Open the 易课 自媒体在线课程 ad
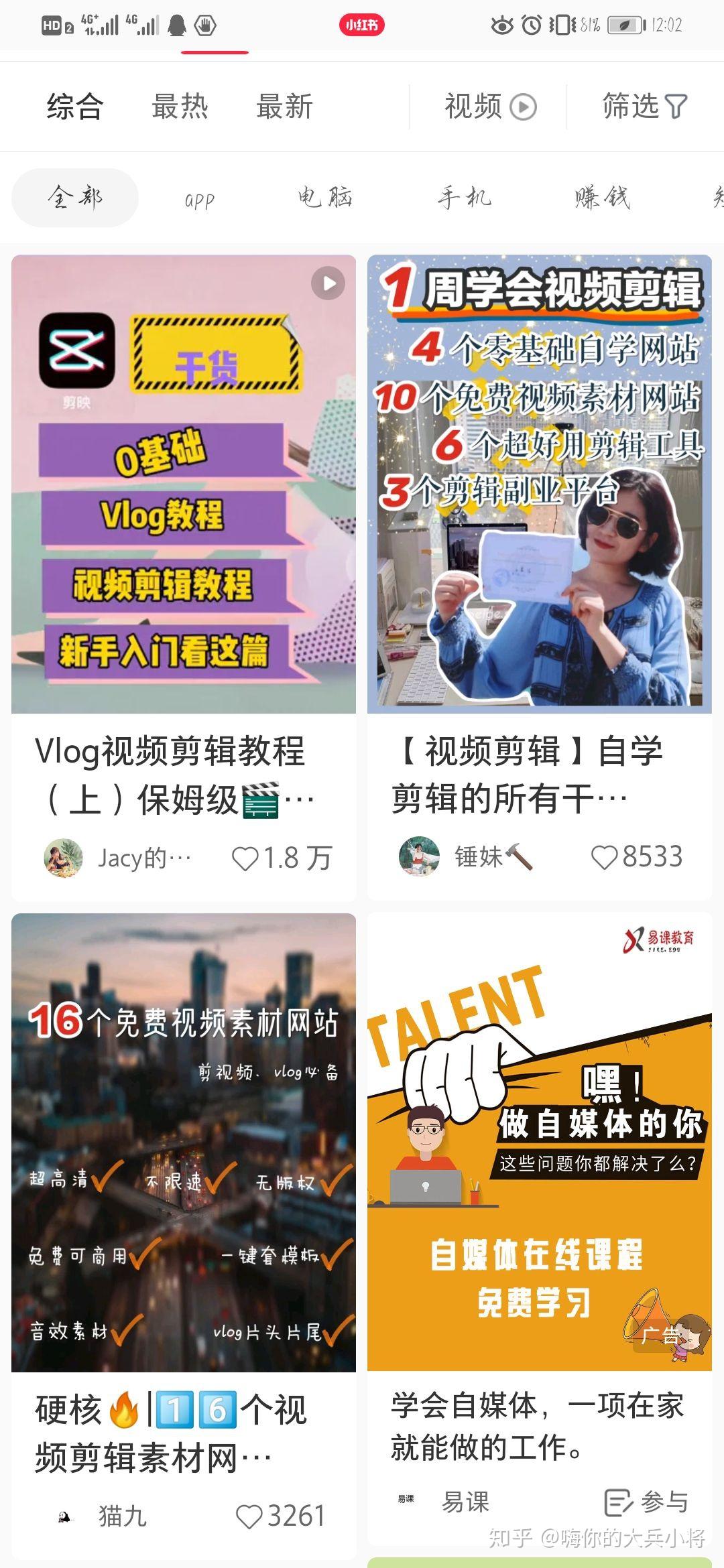Image resolution: width=724 pixels, height=1568 pixels. 539,1142
